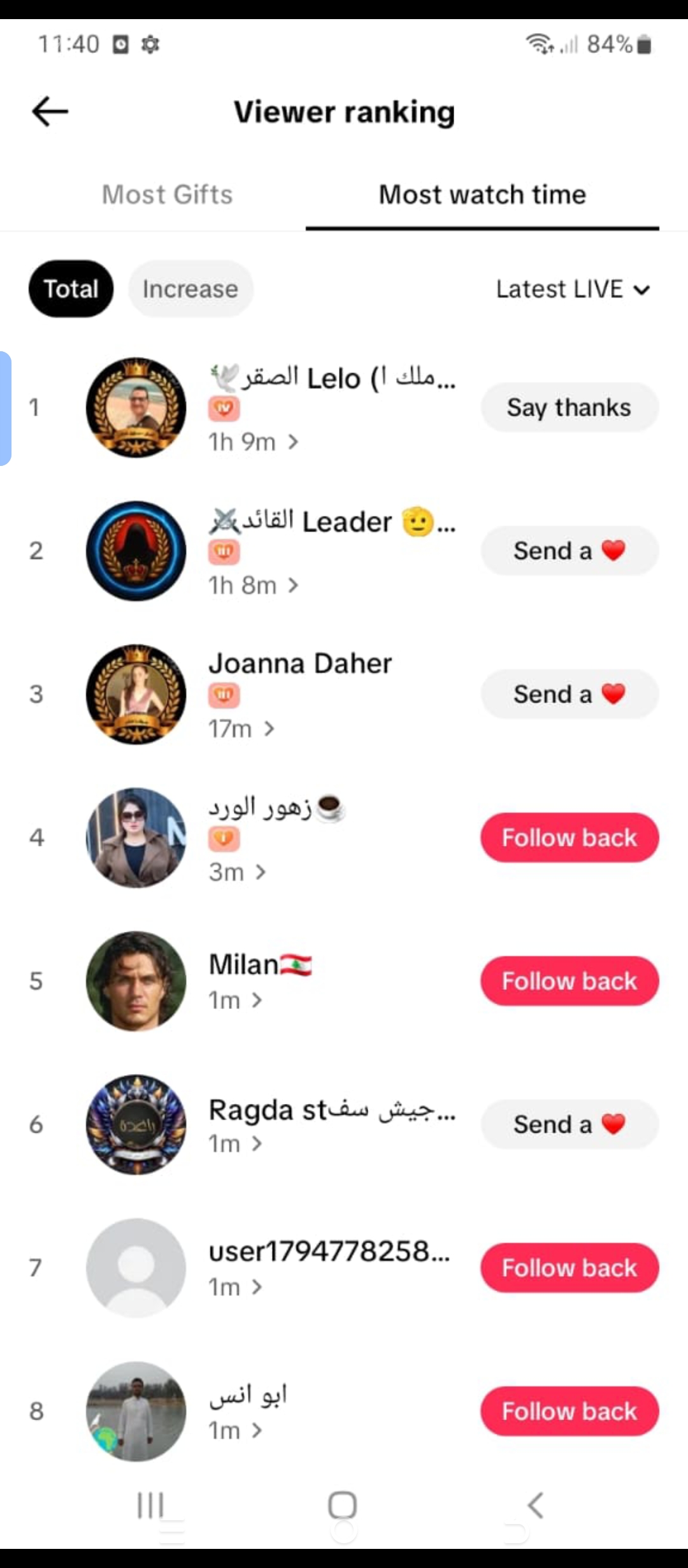The width and height of the screenshot is (688, 1568).
Task: Select the Increase filter chip
Action: pos(190,289)
